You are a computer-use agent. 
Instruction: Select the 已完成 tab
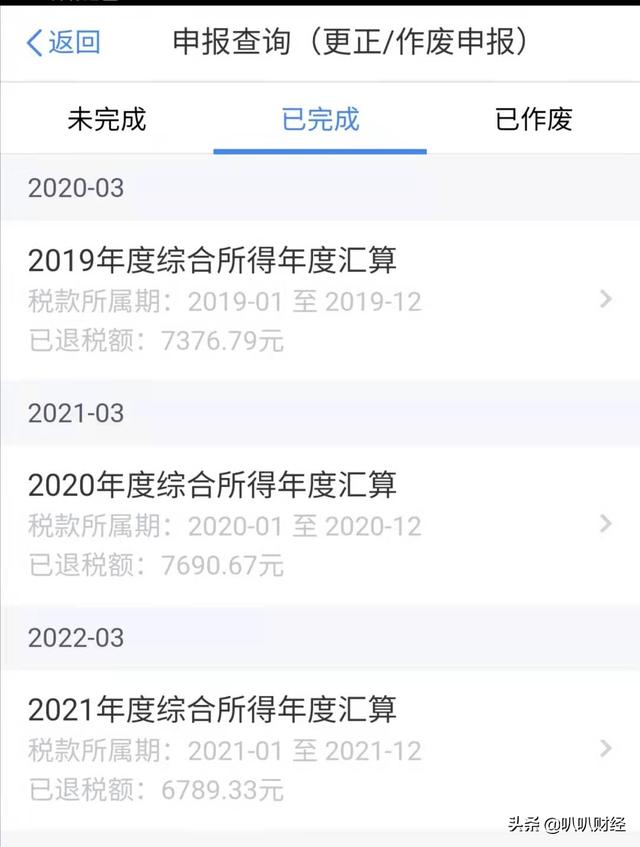point(320,120)
